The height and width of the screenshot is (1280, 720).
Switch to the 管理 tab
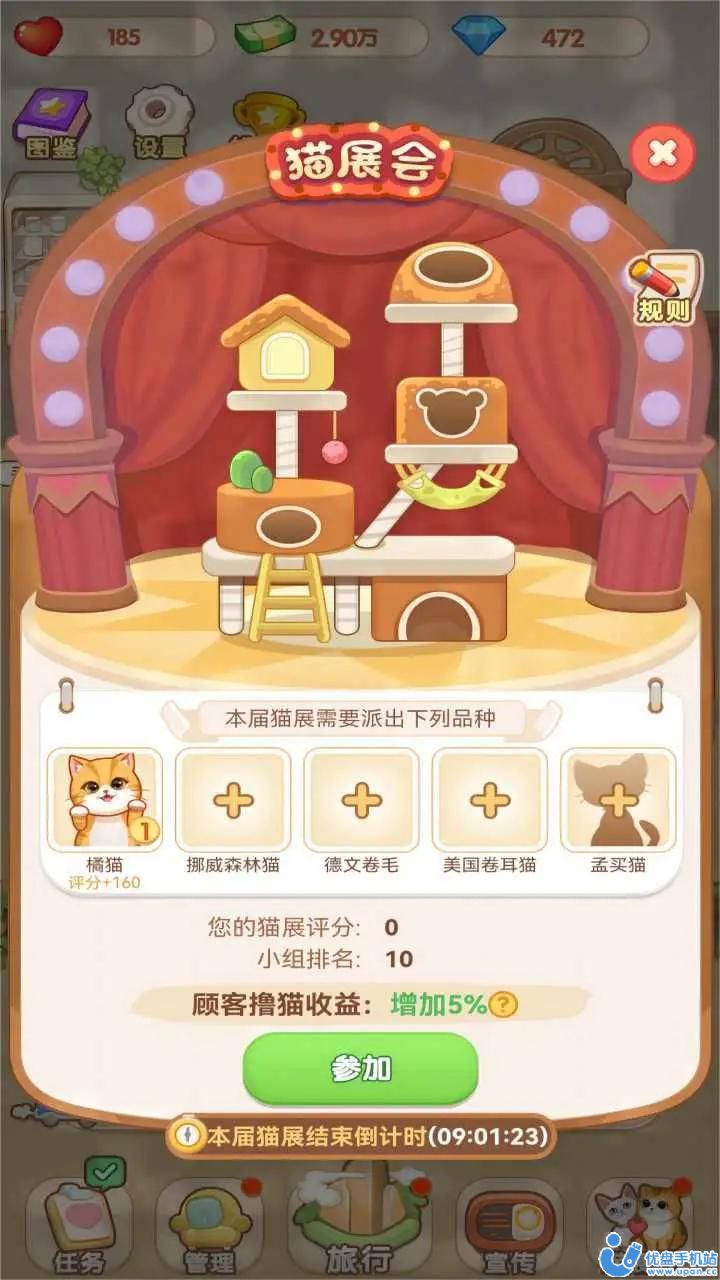point(207,1225)
